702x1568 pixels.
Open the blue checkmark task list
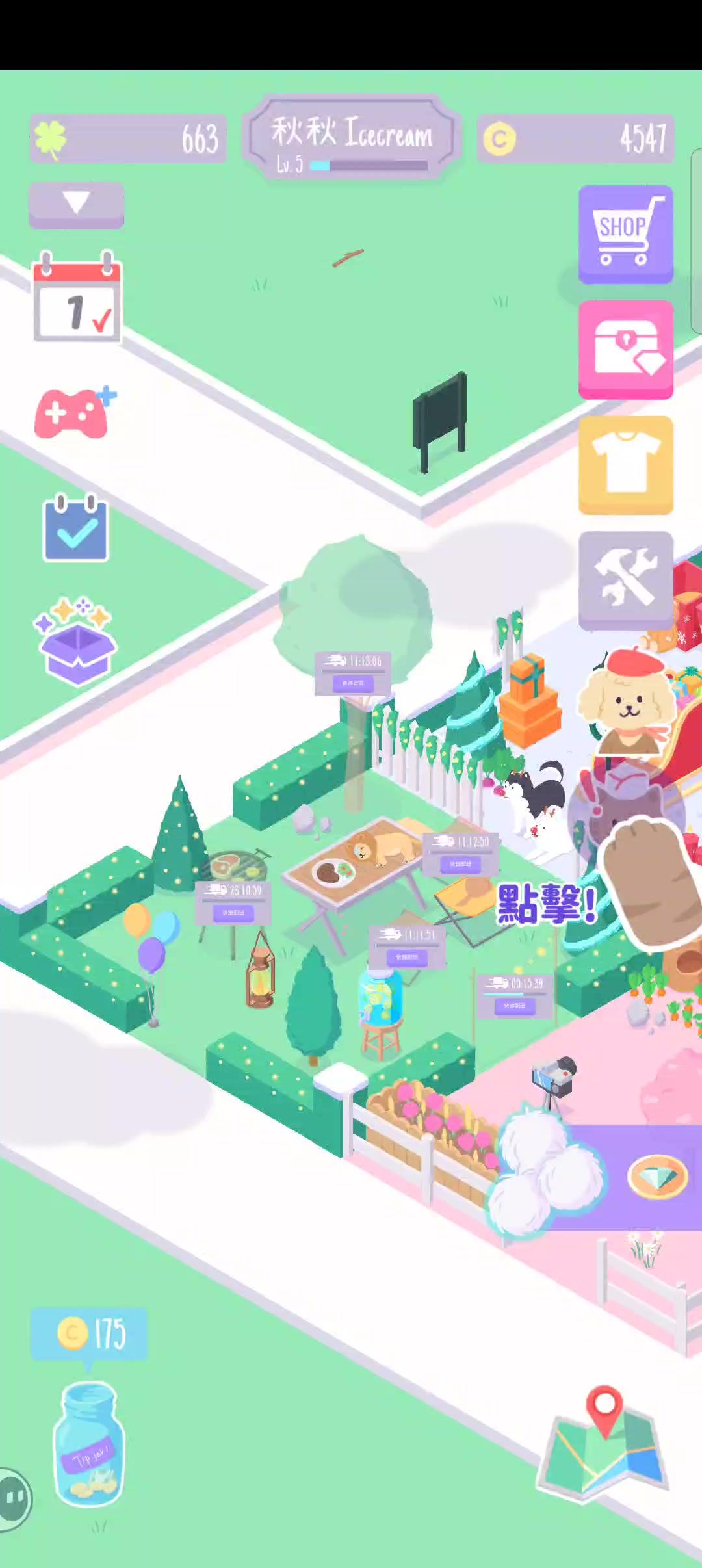tap(75, 528)
